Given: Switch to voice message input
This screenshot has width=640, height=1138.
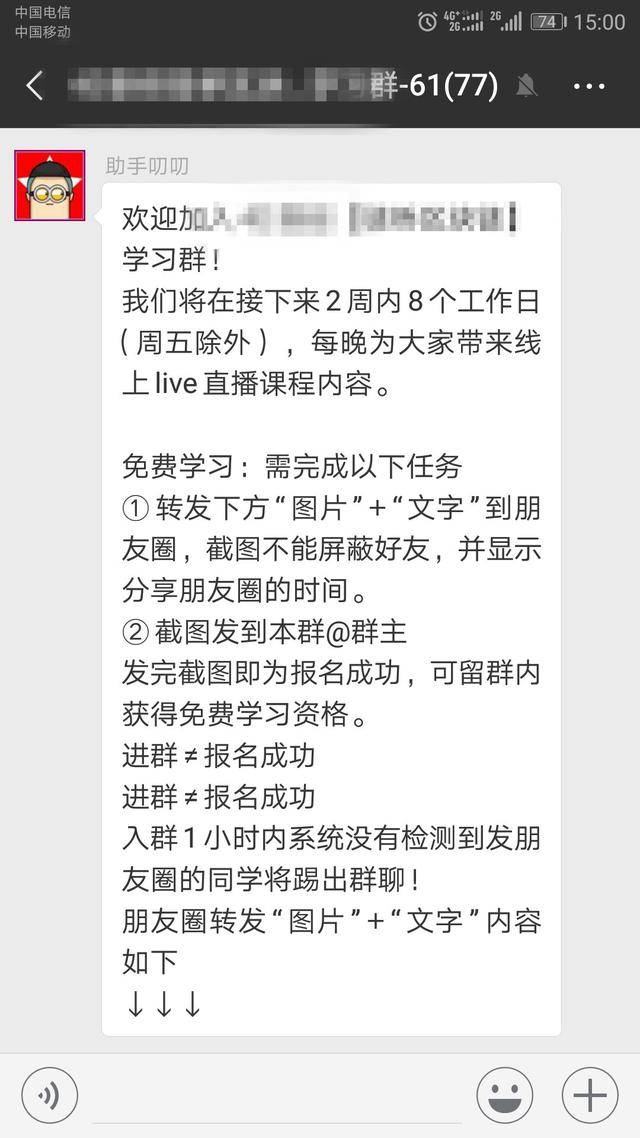Looking at the screenshot, I should [x=49, y=1096].
